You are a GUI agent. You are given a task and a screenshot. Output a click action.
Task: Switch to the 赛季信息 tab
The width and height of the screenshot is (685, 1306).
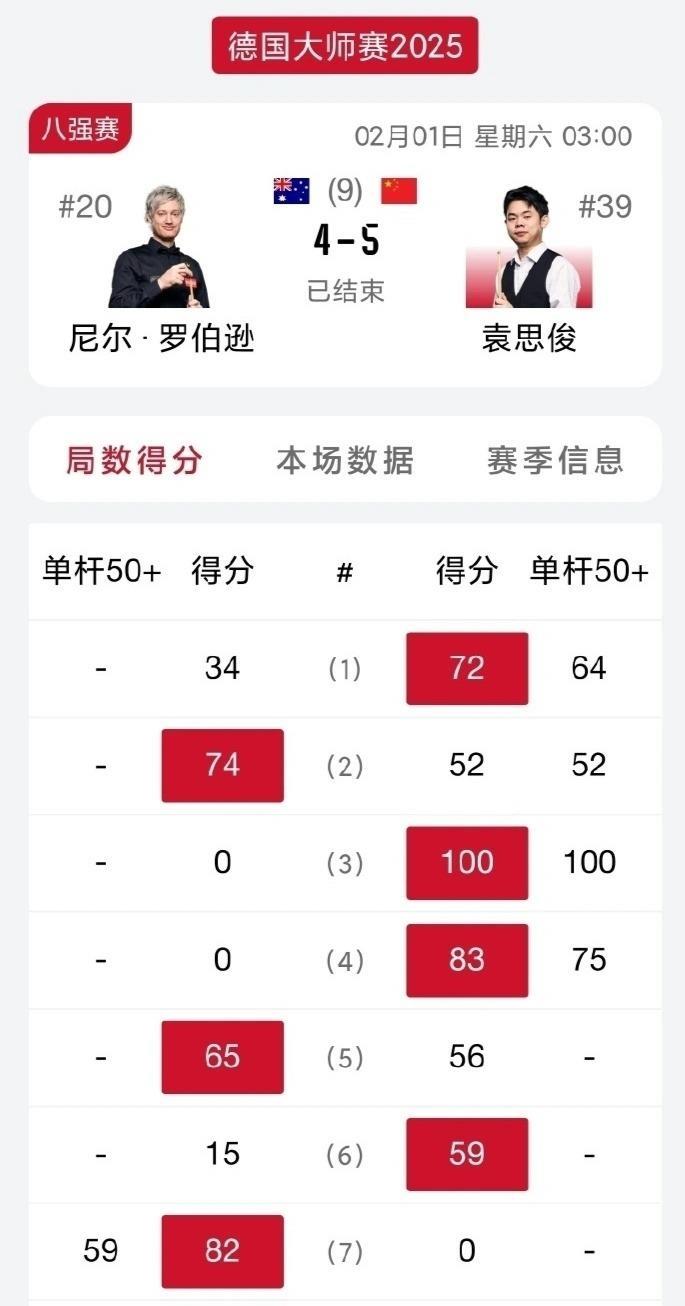(556, 460)
